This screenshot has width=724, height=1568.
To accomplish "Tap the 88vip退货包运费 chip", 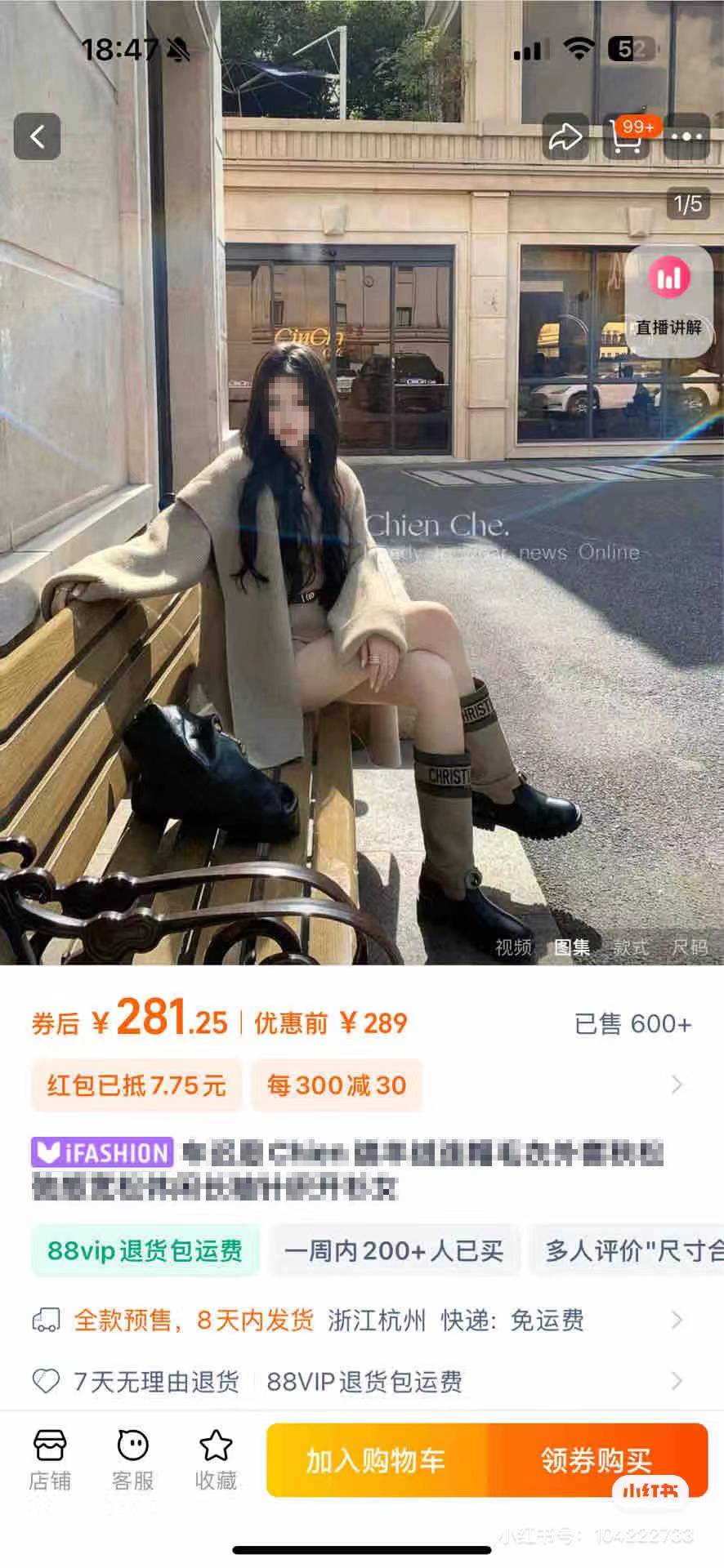I will tap(145, 1250).
